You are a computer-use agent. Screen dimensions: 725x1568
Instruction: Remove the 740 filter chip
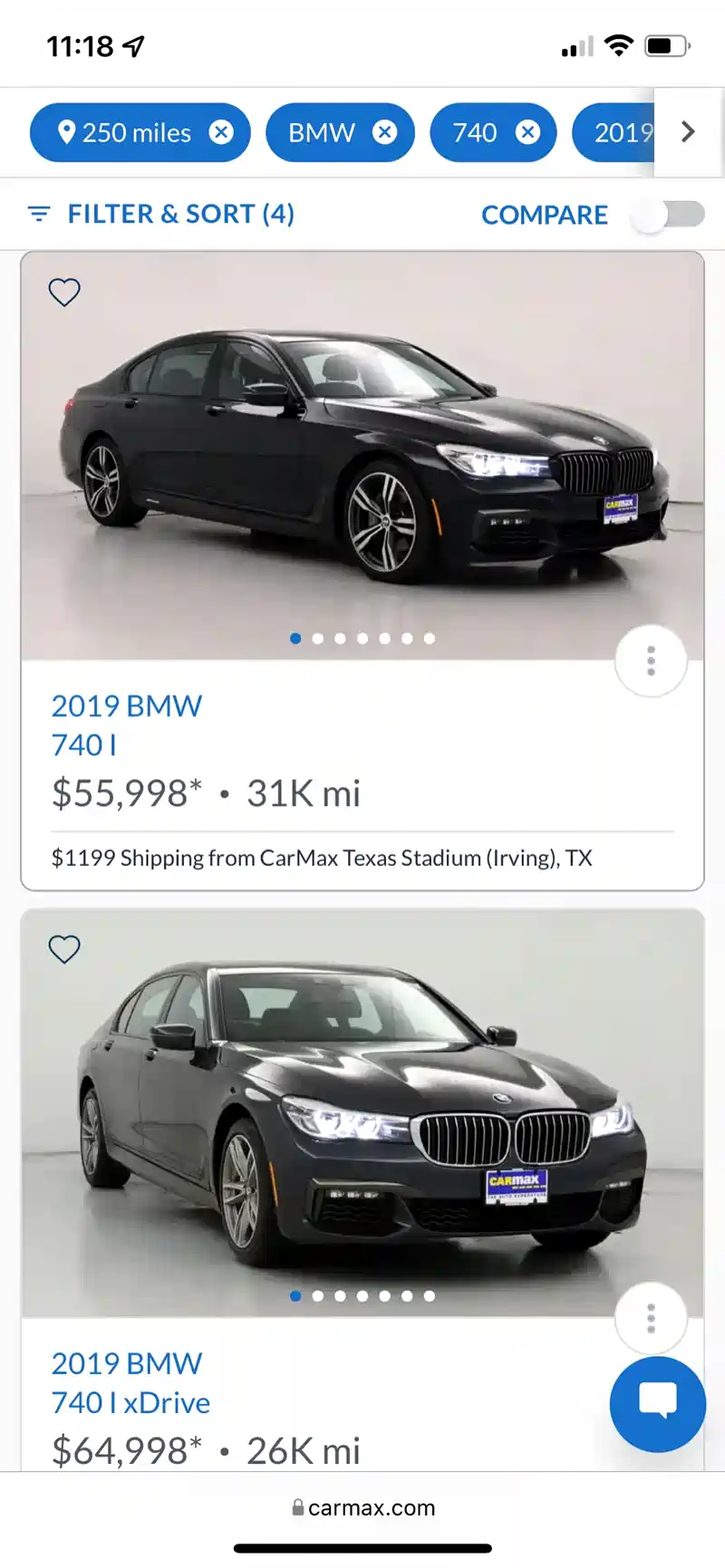click(527, 132)
